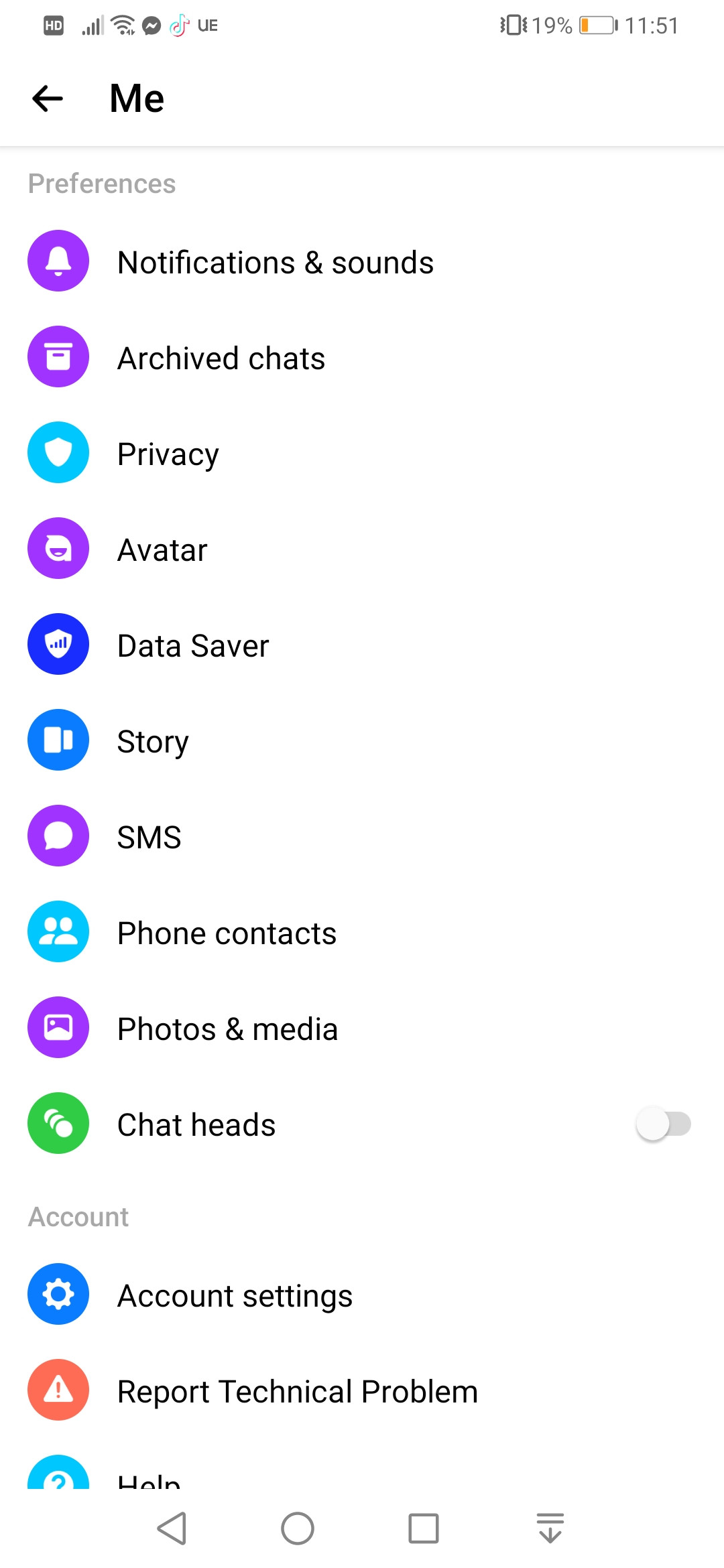Open Photos & media settings

click(227, 1029)
